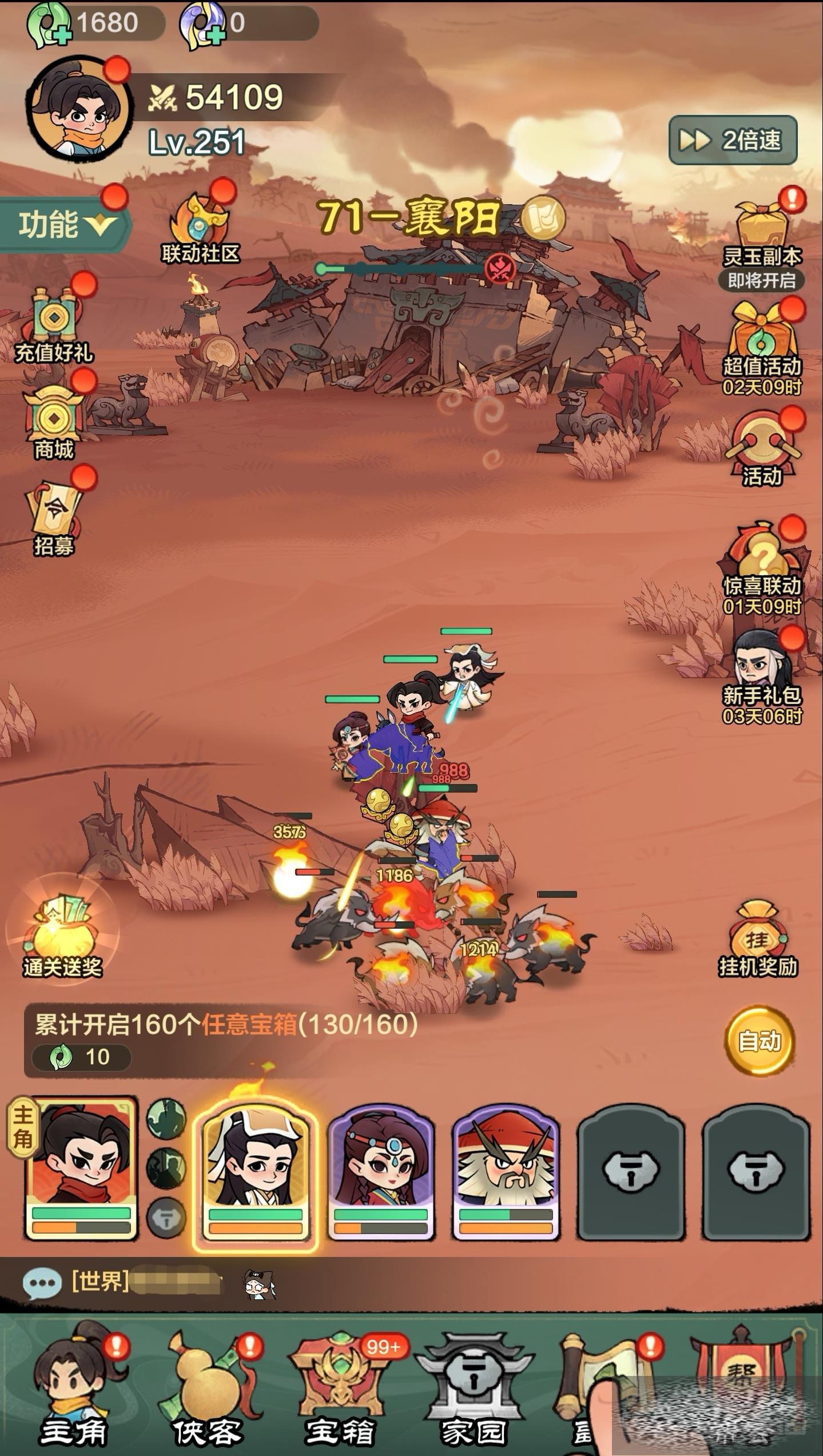The width and height of the screenshot is (823, 1456).
Task: Toggle the 2倍速 speed button
Action: 733,140
